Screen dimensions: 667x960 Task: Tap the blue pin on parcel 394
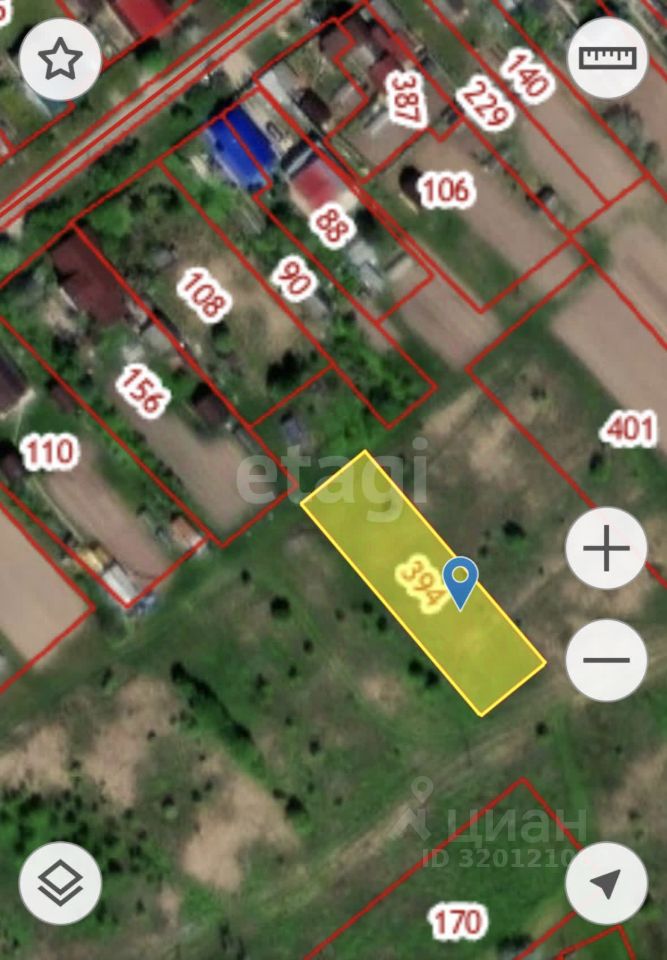[x=460, y=580]
